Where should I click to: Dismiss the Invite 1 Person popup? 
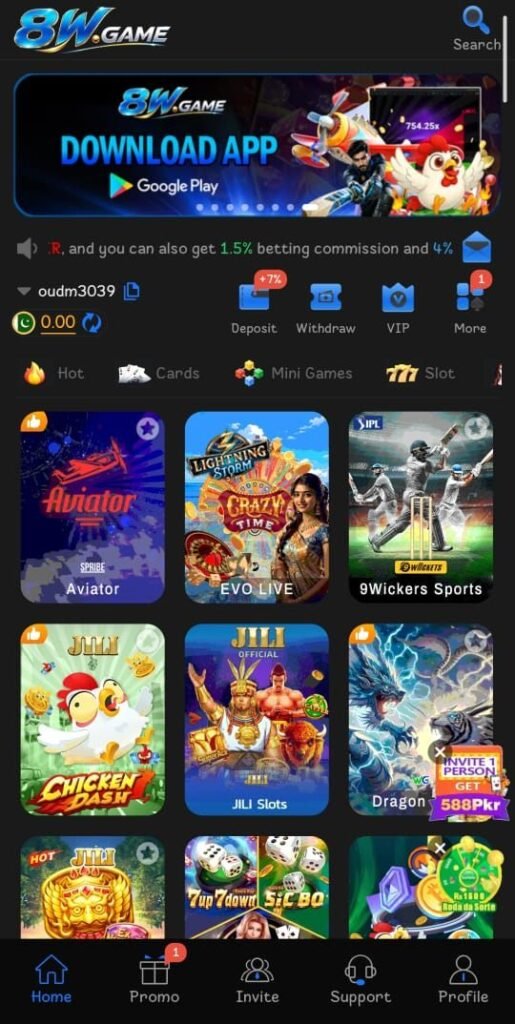point(440,752)
